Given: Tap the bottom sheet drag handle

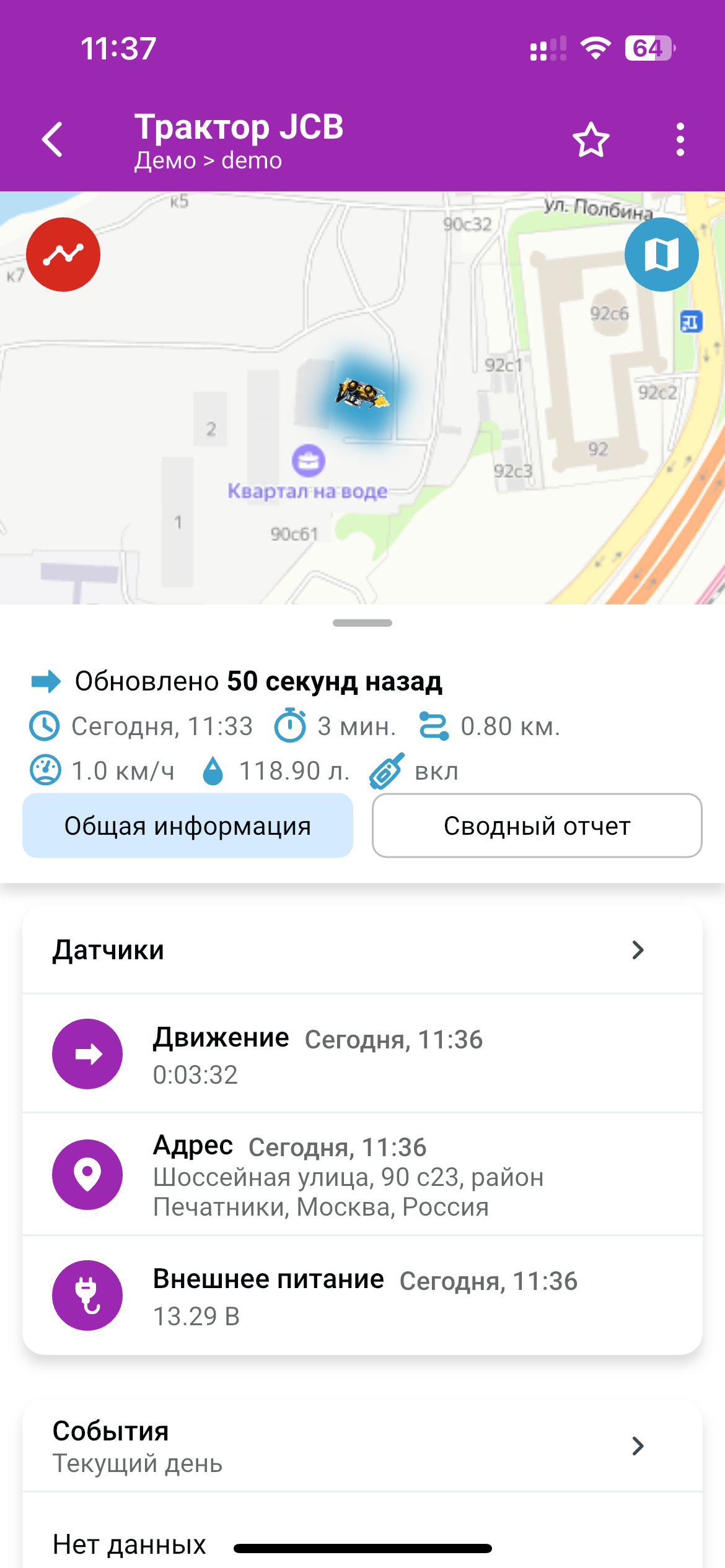Looking at the screenshot, I should click(x=362, y=623).
